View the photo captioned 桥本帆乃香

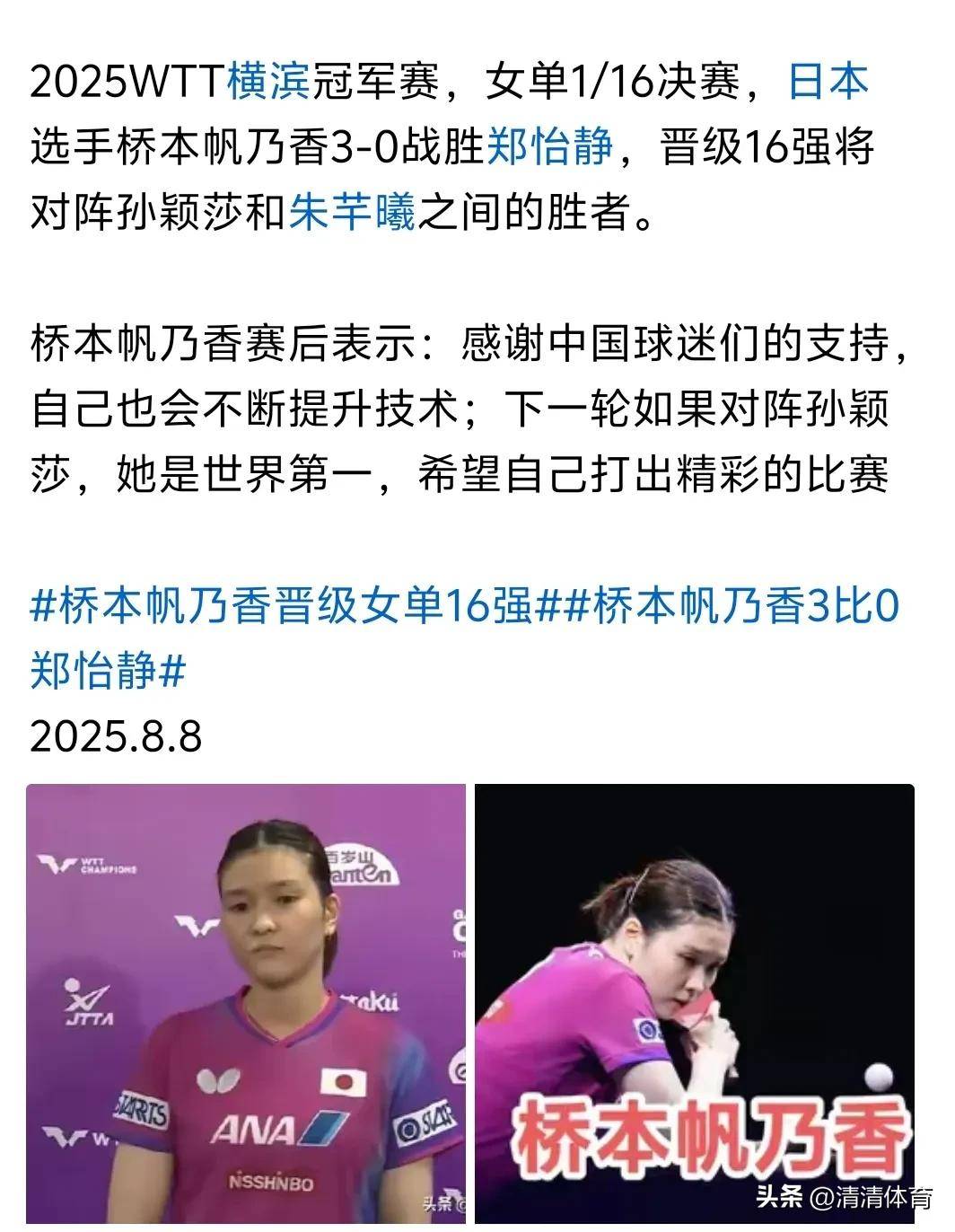coord(694,1001)
